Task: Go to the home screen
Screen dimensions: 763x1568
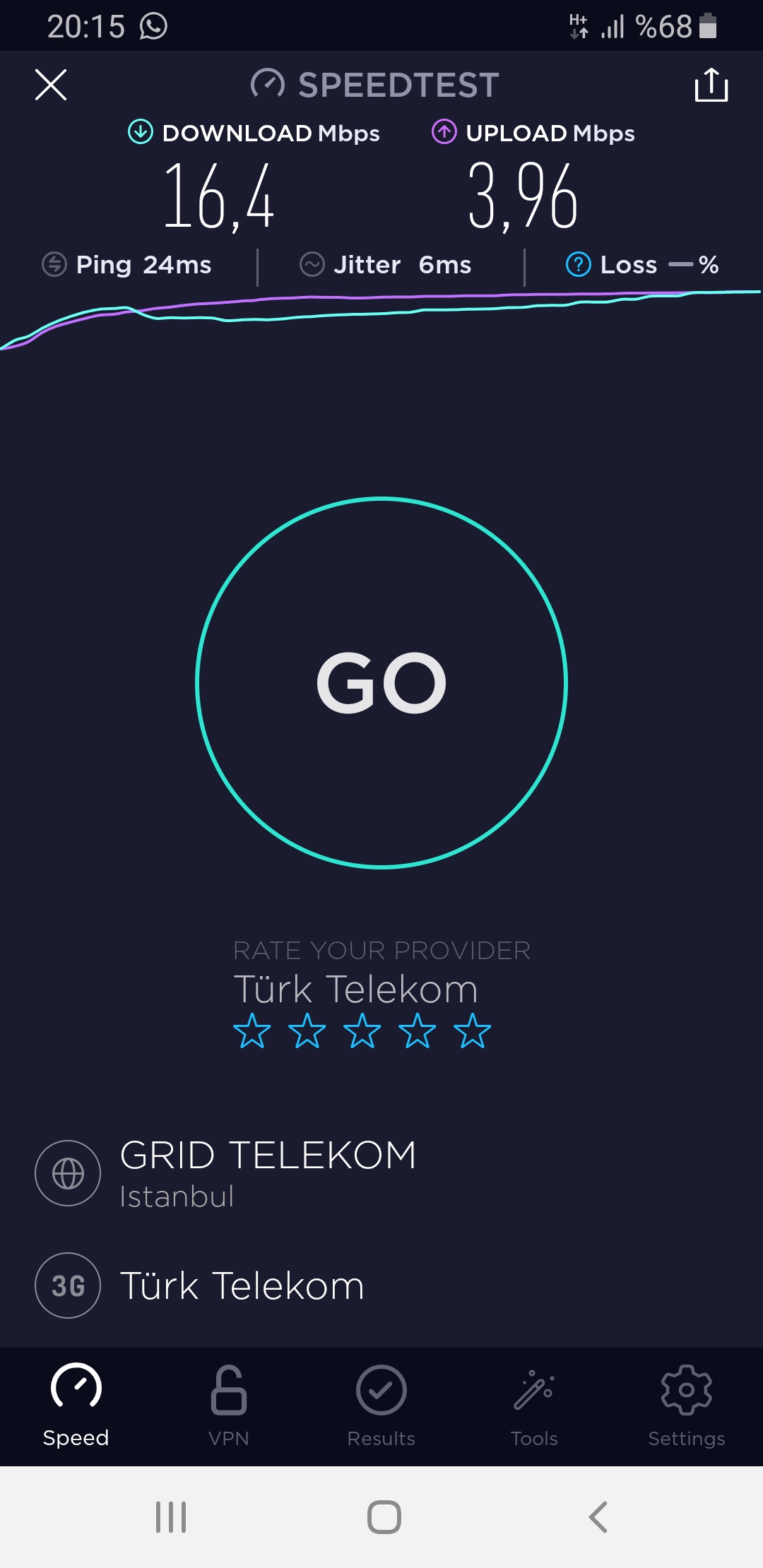Action: coord(384,1517)
